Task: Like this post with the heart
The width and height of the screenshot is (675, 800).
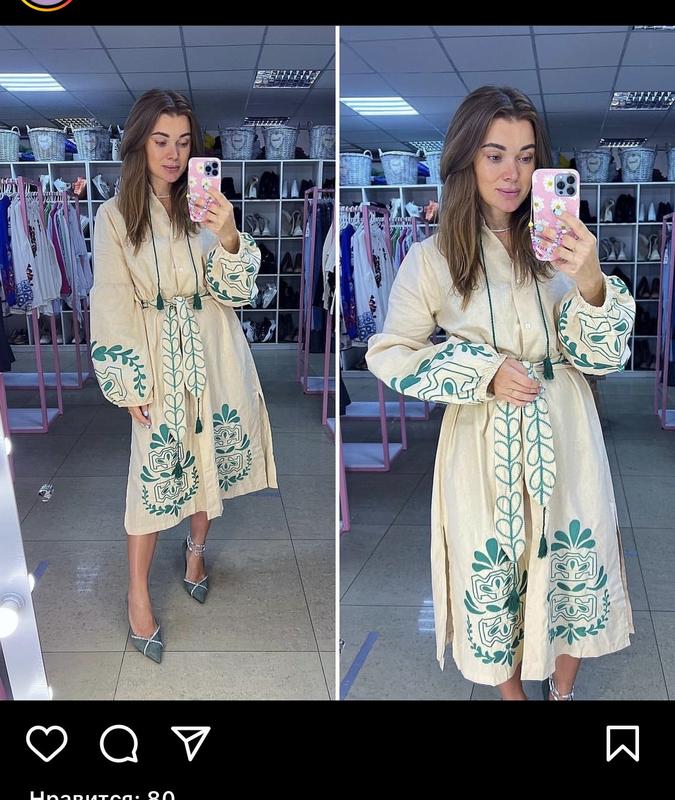Action: coord(46,743)
